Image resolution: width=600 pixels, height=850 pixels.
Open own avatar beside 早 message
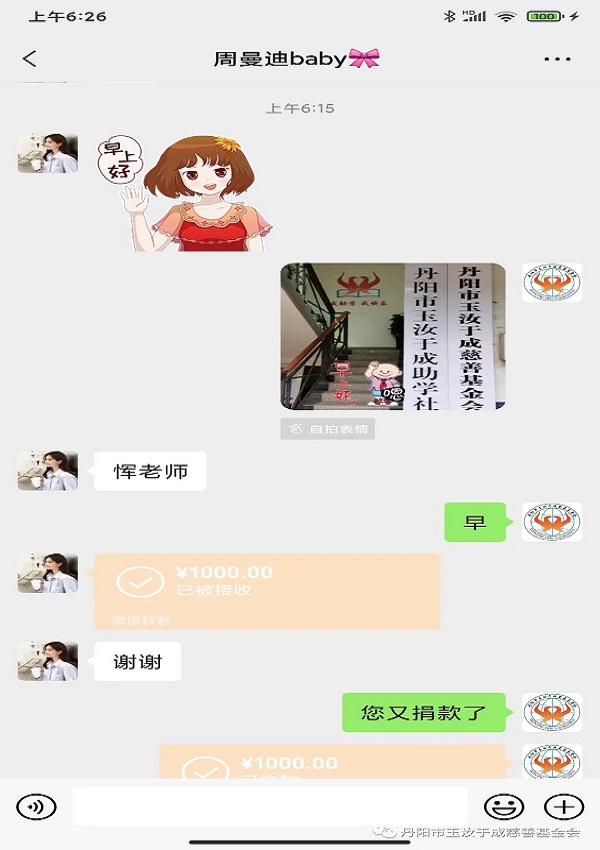551,522
